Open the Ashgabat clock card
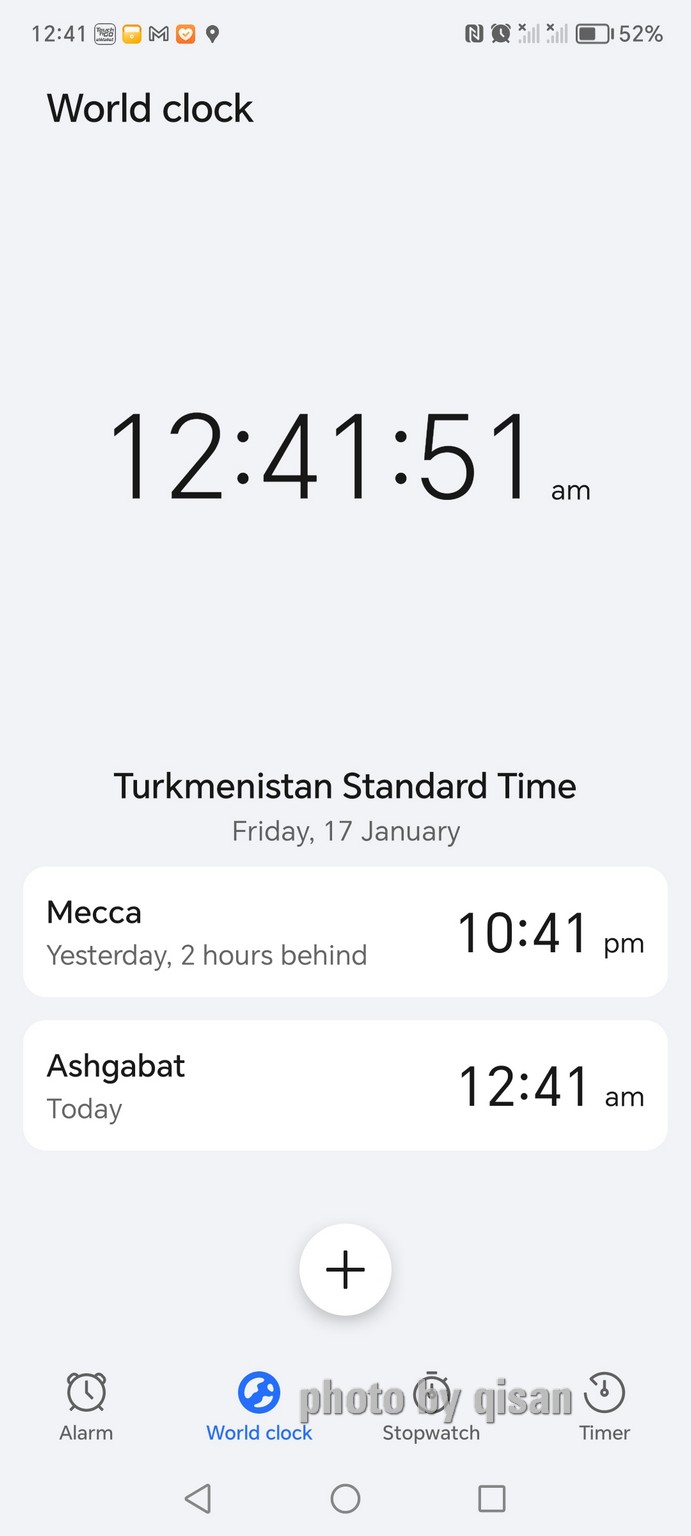The height and width of the screenshot is (1536, 691). coord(345,1085)
